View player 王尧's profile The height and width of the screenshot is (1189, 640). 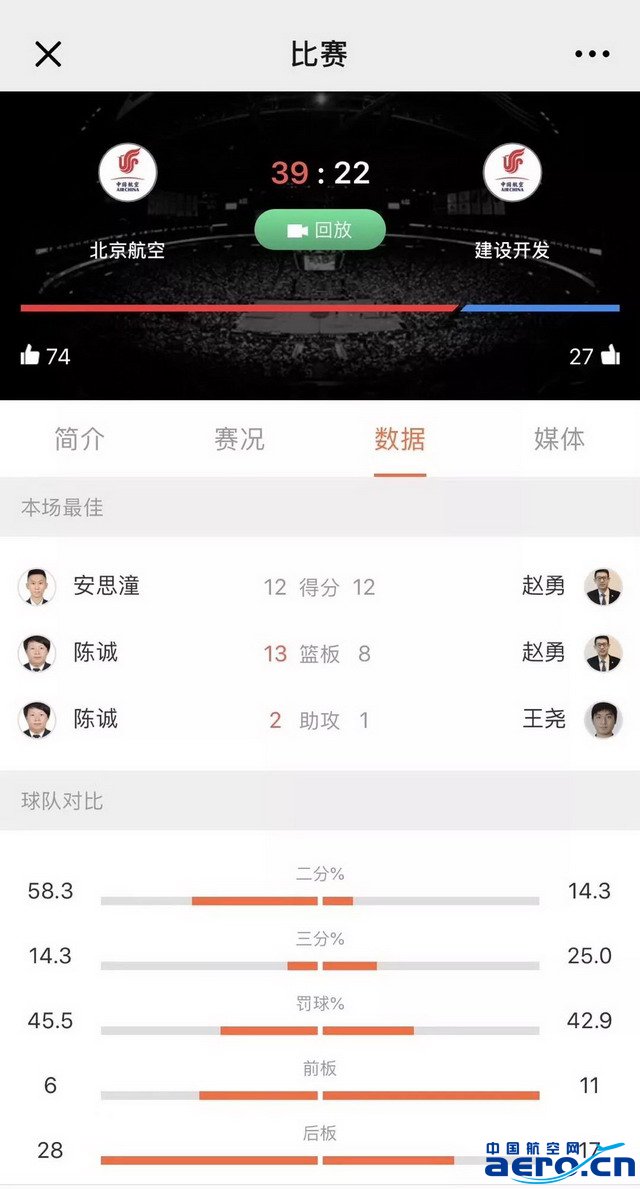[603, 719]
